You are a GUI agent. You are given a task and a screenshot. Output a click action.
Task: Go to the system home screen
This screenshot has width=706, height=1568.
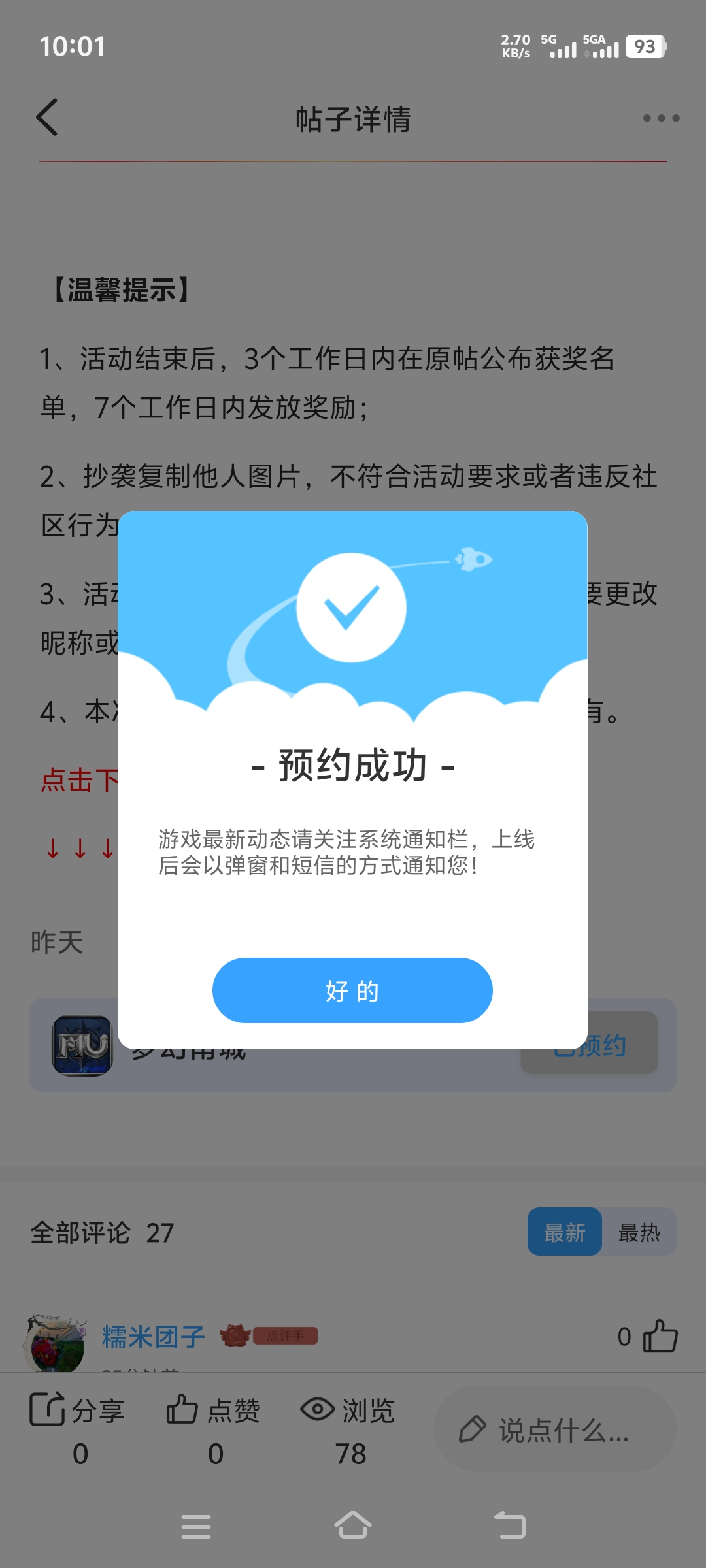point(353,1526)
